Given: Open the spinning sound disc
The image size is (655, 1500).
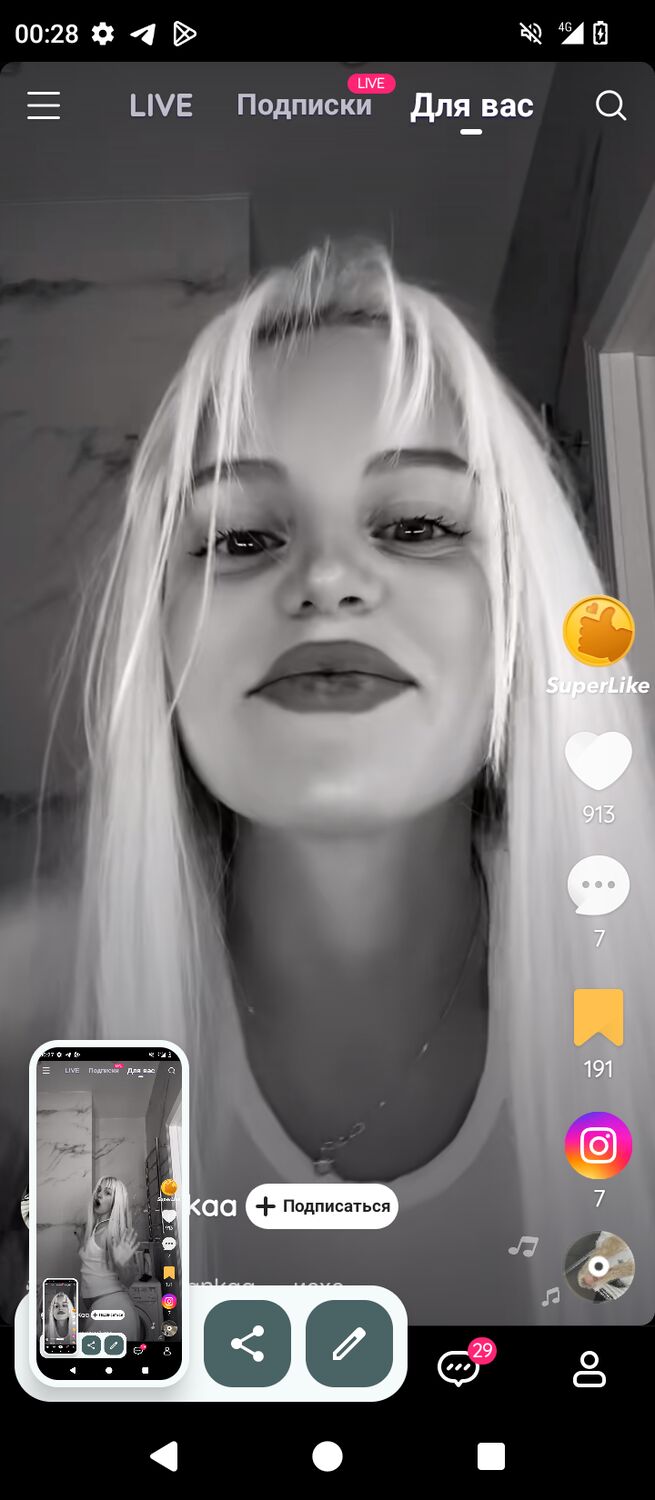Looking at the screenshot, I should click(598, 1267).
